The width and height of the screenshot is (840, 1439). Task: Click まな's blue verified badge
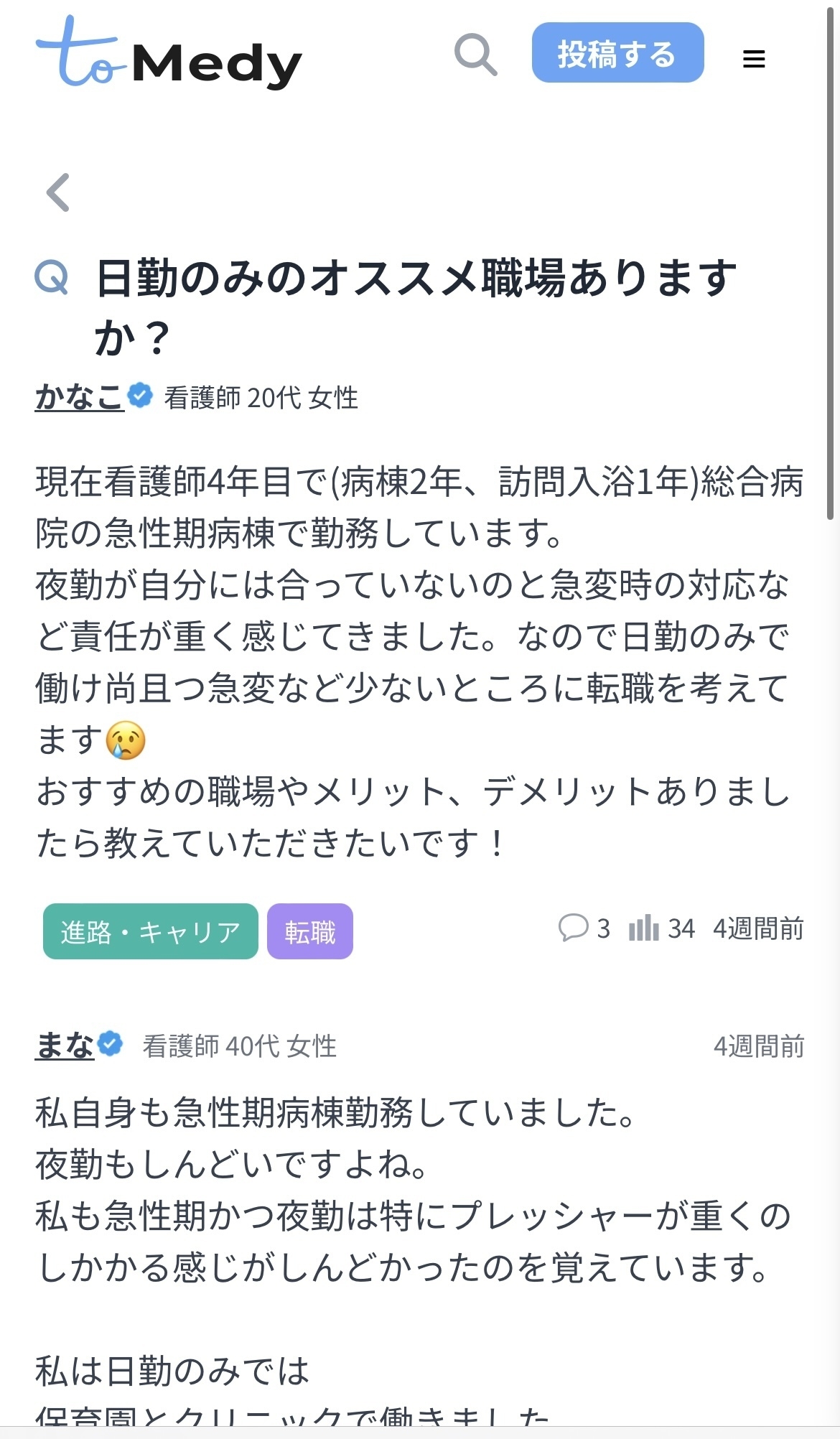tap(108, 1042)
